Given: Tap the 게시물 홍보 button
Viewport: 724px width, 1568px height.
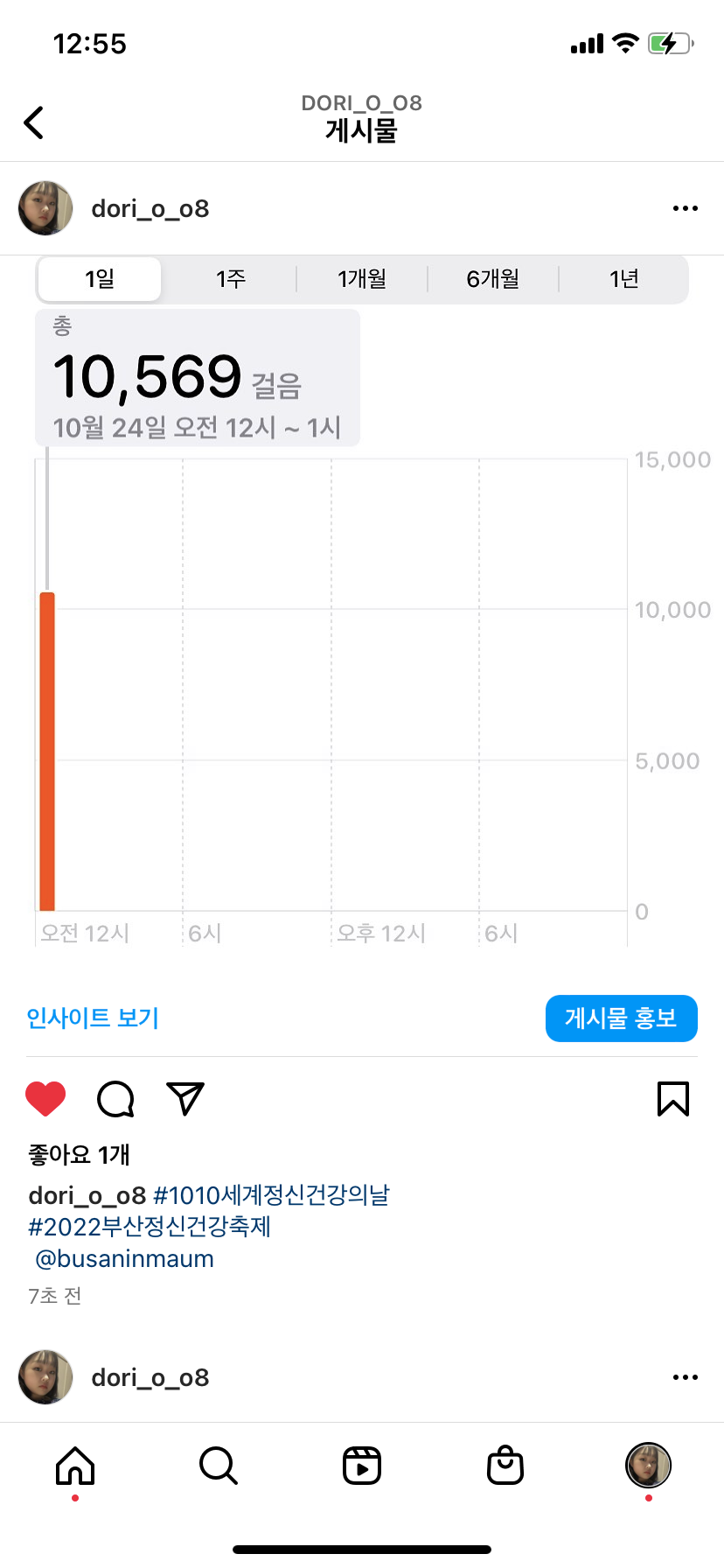Looking at the screenshot, I should click(621, 1018).
